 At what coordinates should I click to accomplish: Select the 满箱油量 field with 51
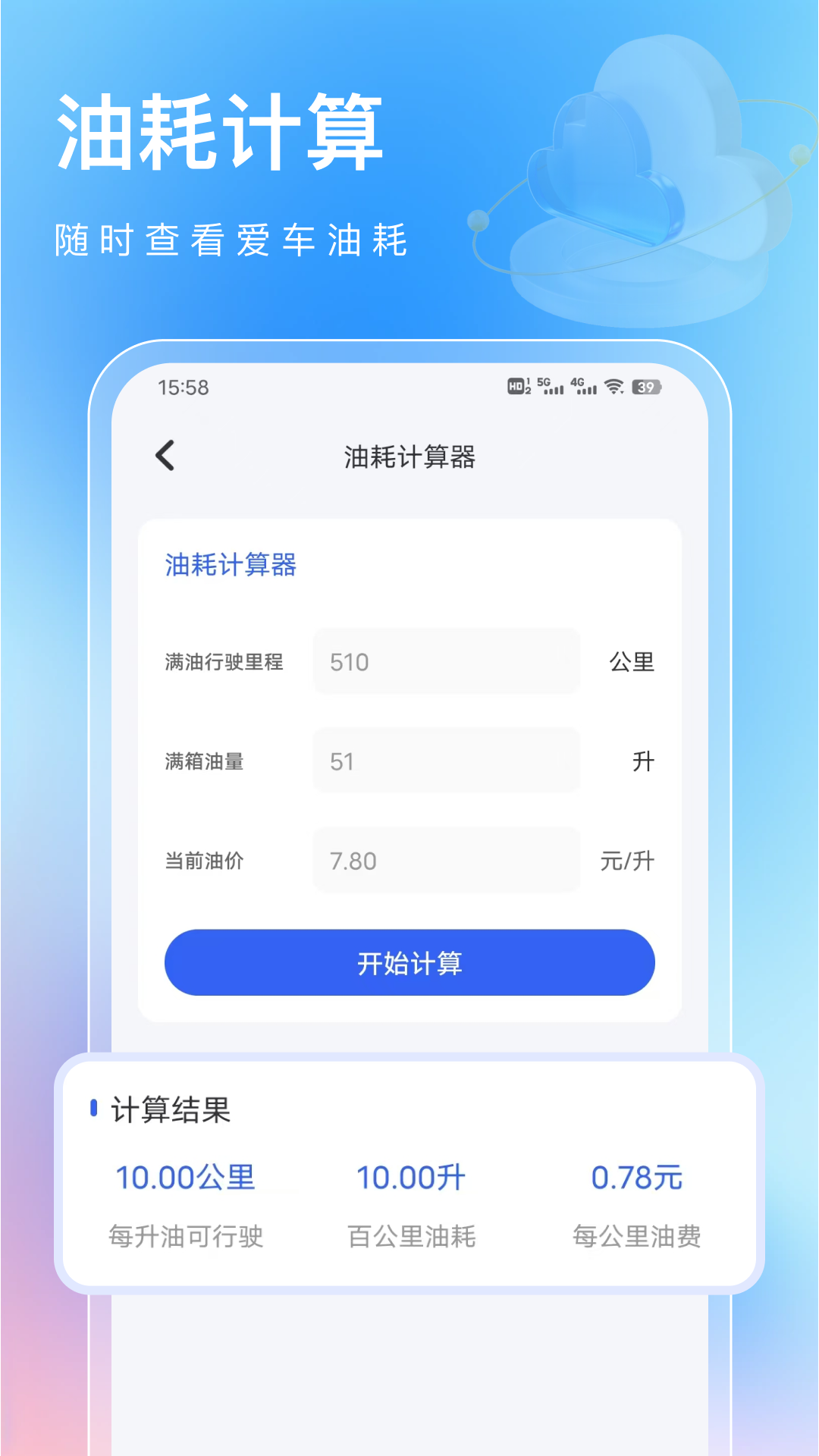[444, 761]
